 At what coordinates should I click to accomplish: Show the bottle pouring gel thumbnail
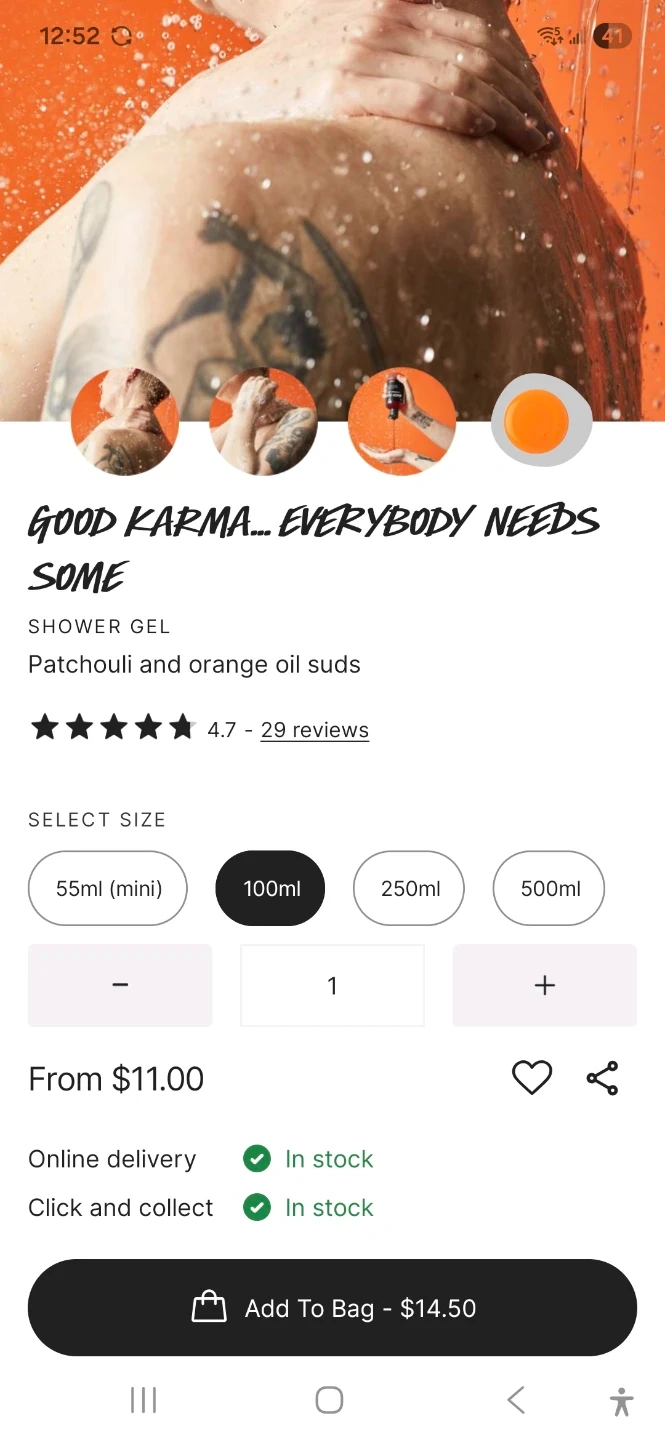[402, 421]
